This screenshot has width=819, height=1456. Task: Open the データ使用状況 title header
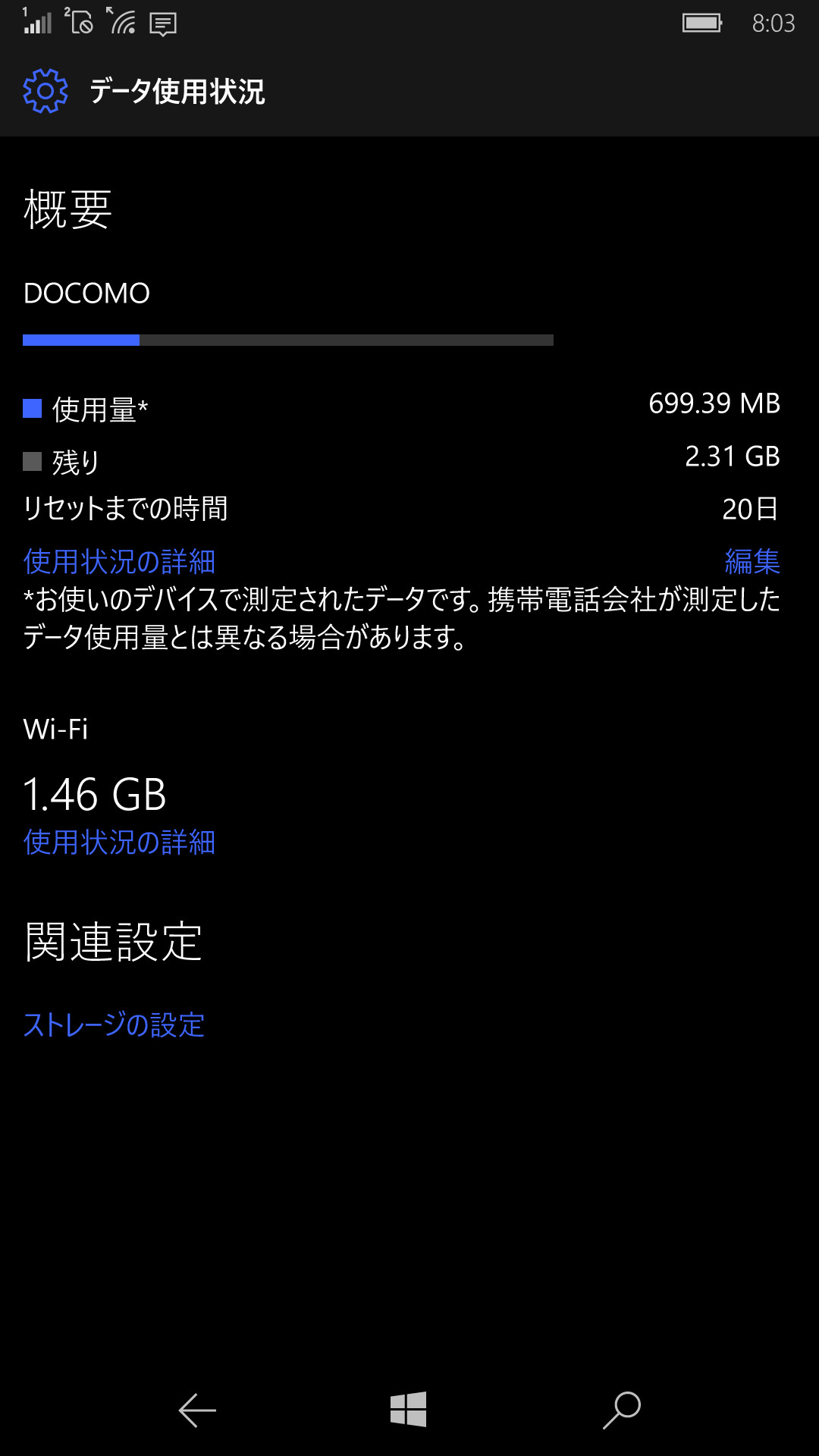point(177,92)
